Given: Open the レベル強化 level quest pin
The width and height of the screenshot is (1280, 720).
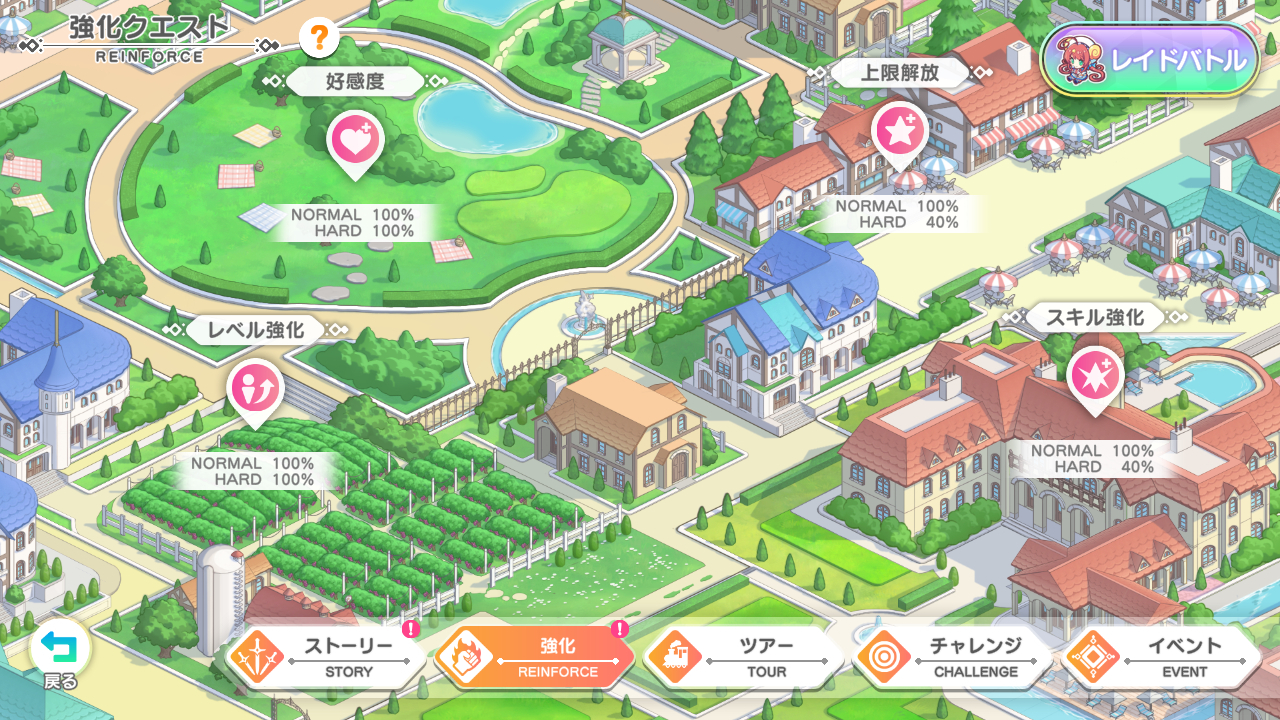Looking at the screenshot, I should 255,390.
